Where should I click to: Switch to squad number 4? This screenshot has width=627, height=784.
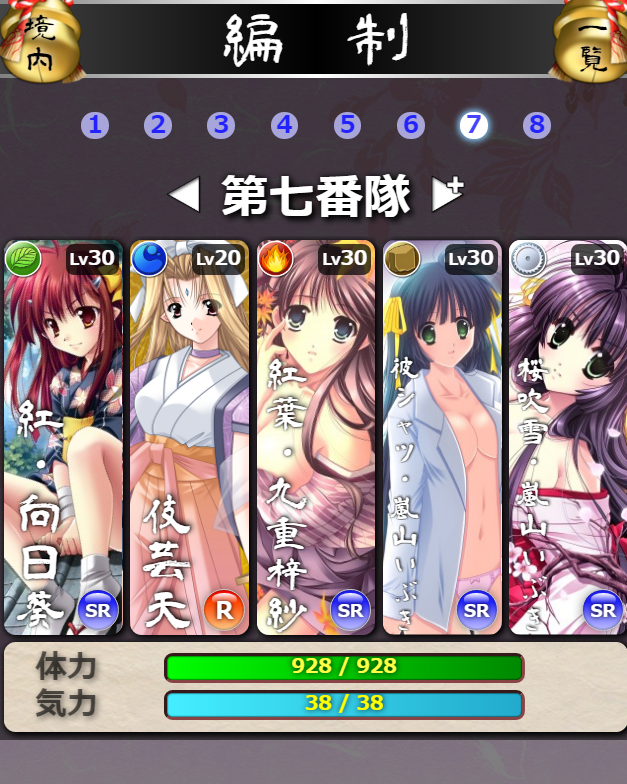pyautogui.click(x=285, y=125)
